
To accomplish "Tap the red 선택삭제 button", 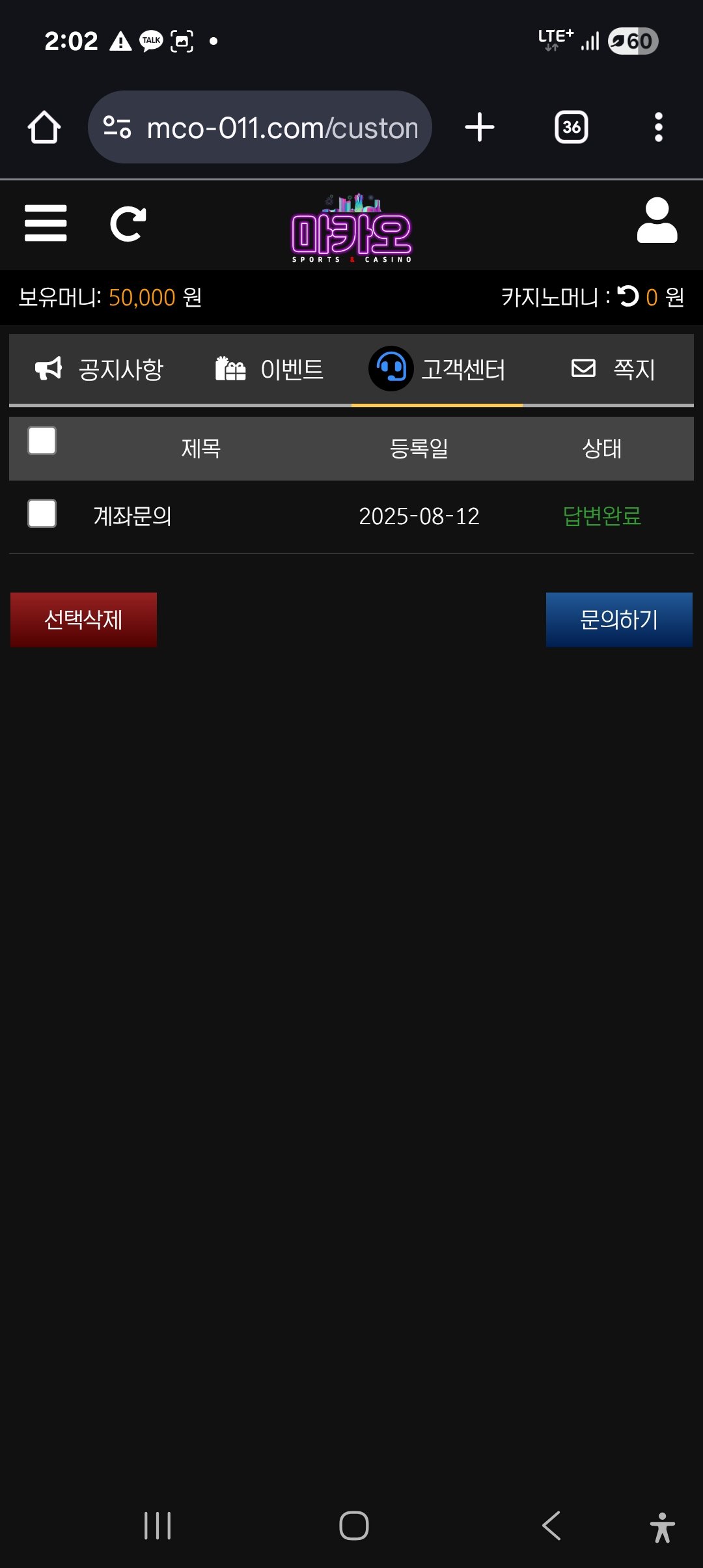I will 83,619.
